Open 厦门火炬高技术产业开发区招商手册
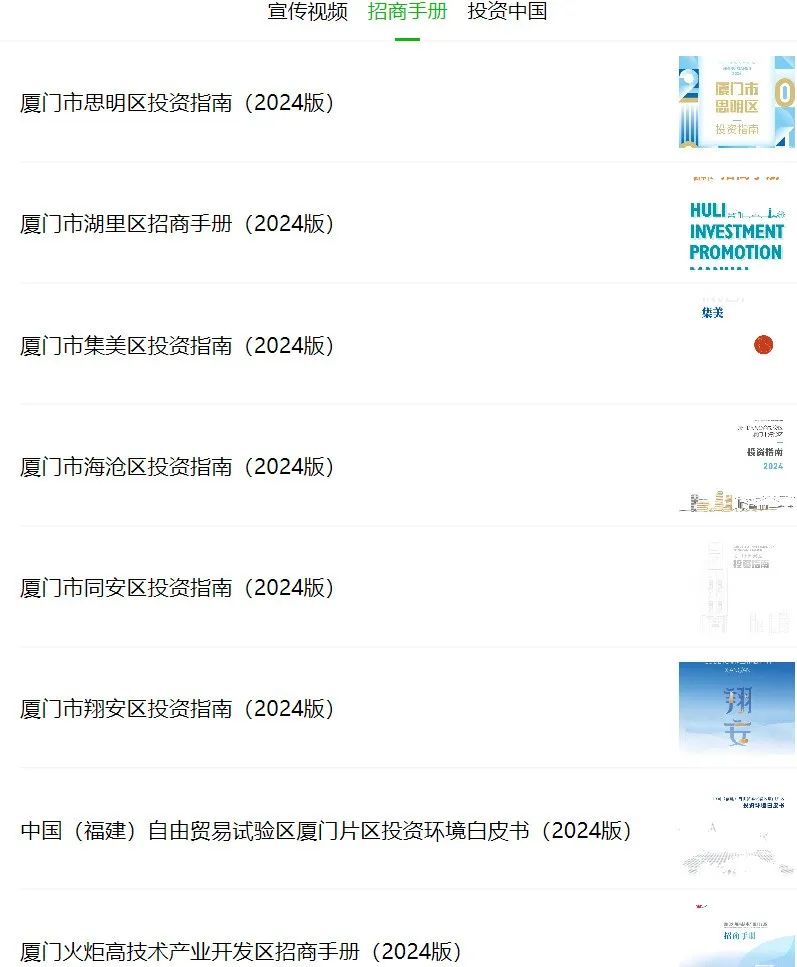 click(242, 950)
